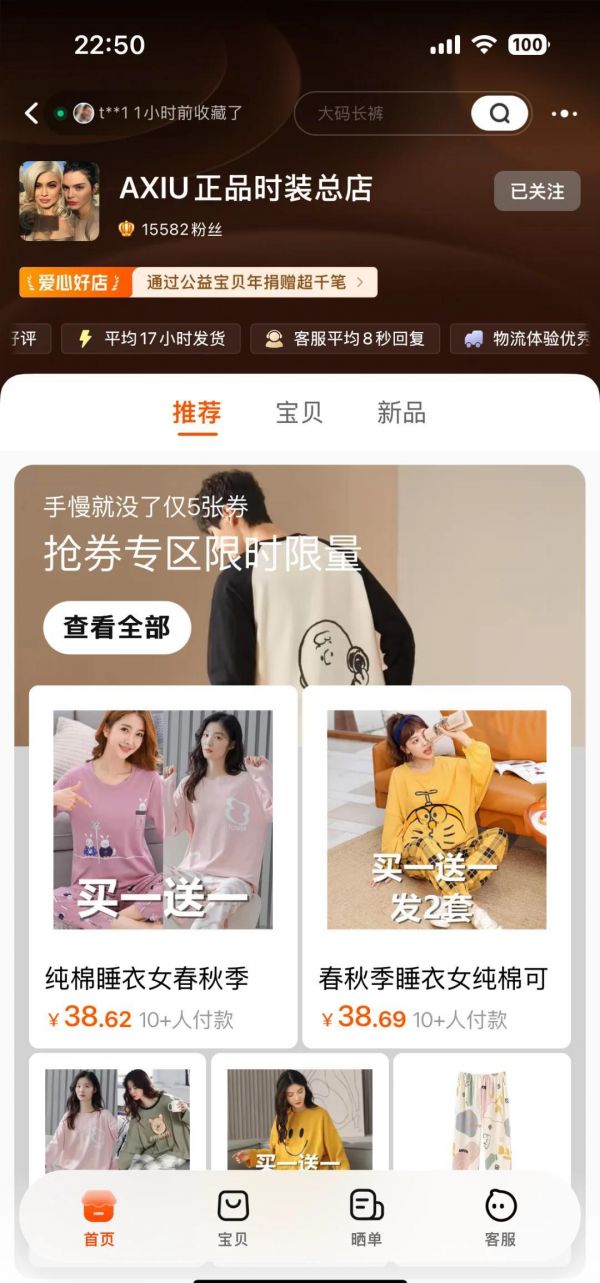The width and height of the screenshot is (600, 1283).
Task: Contact 客服 from the bottom bar
Action: tap(500, 1218)
